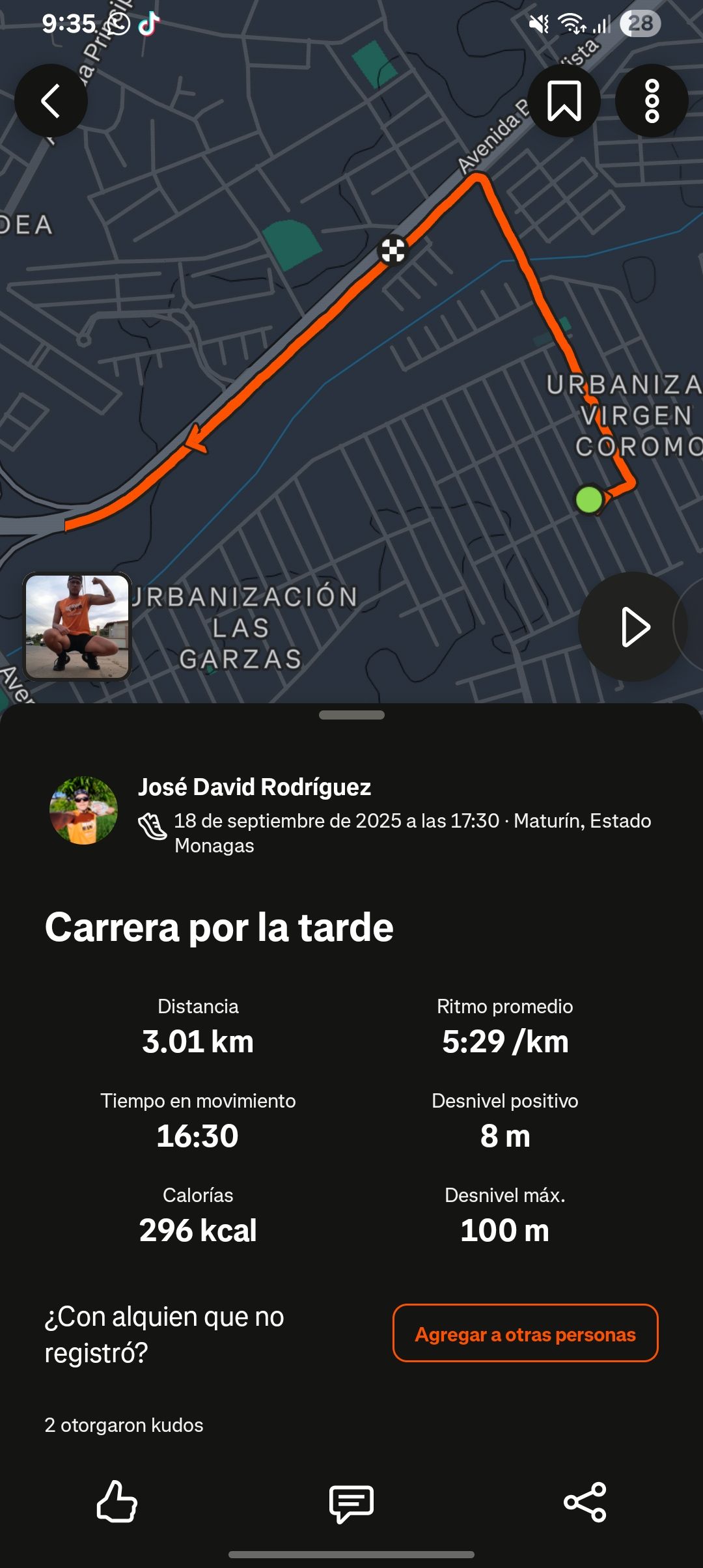View who gave kudos
Screen dimensions: 703x1568
coord(124,1425)
